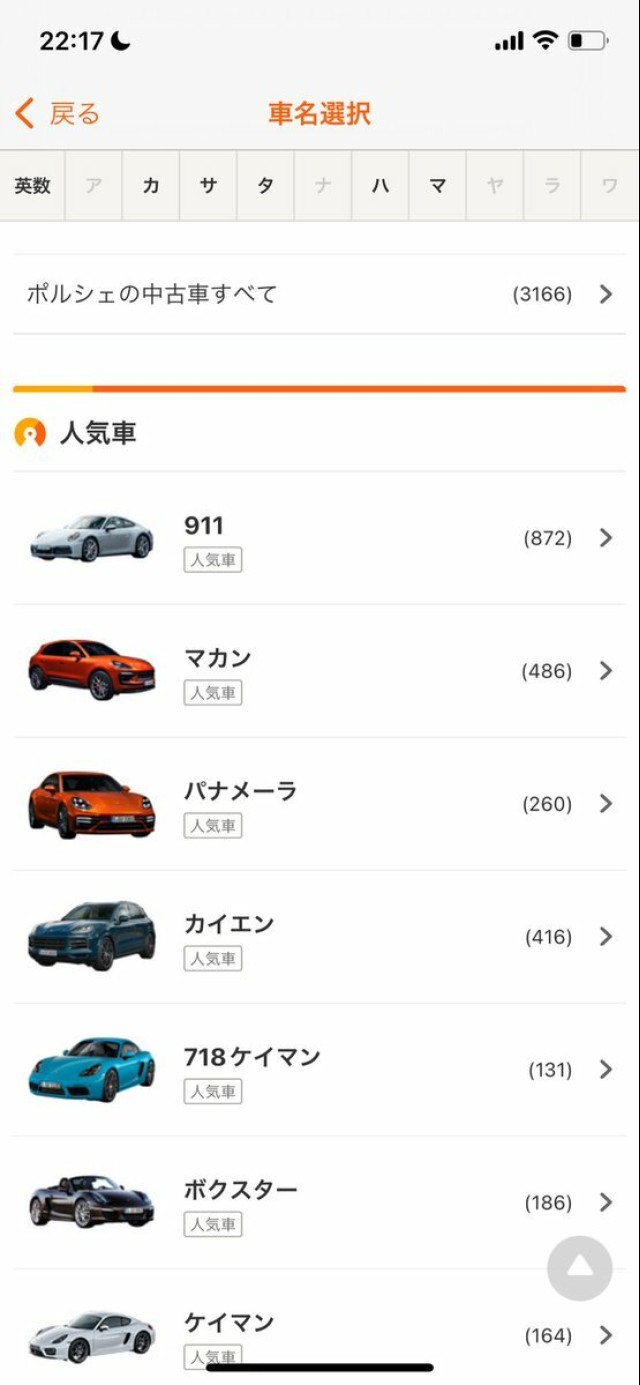Switch to the サ index tab
Viewport: 640px width, 1385px height.
click(x=208, y=186)
